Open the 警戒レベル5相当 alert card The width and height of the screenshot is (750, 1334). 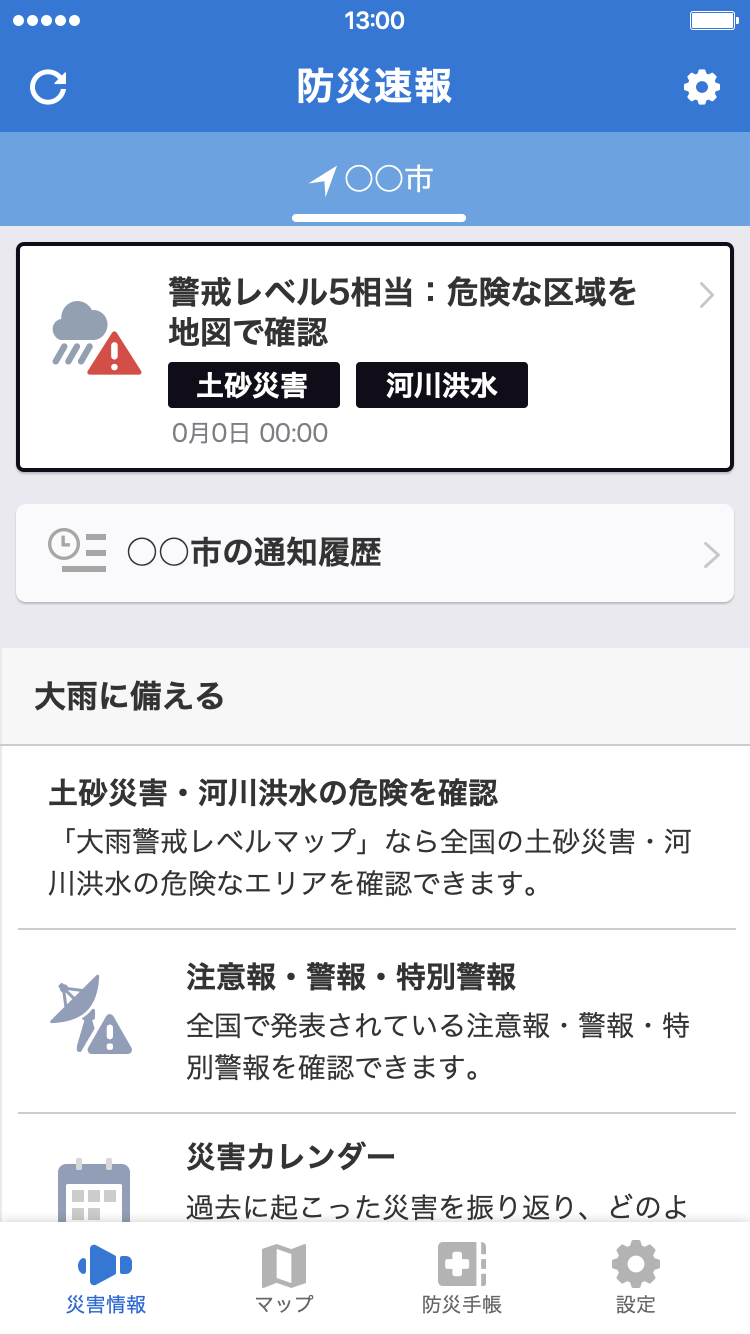pos(375,357)
